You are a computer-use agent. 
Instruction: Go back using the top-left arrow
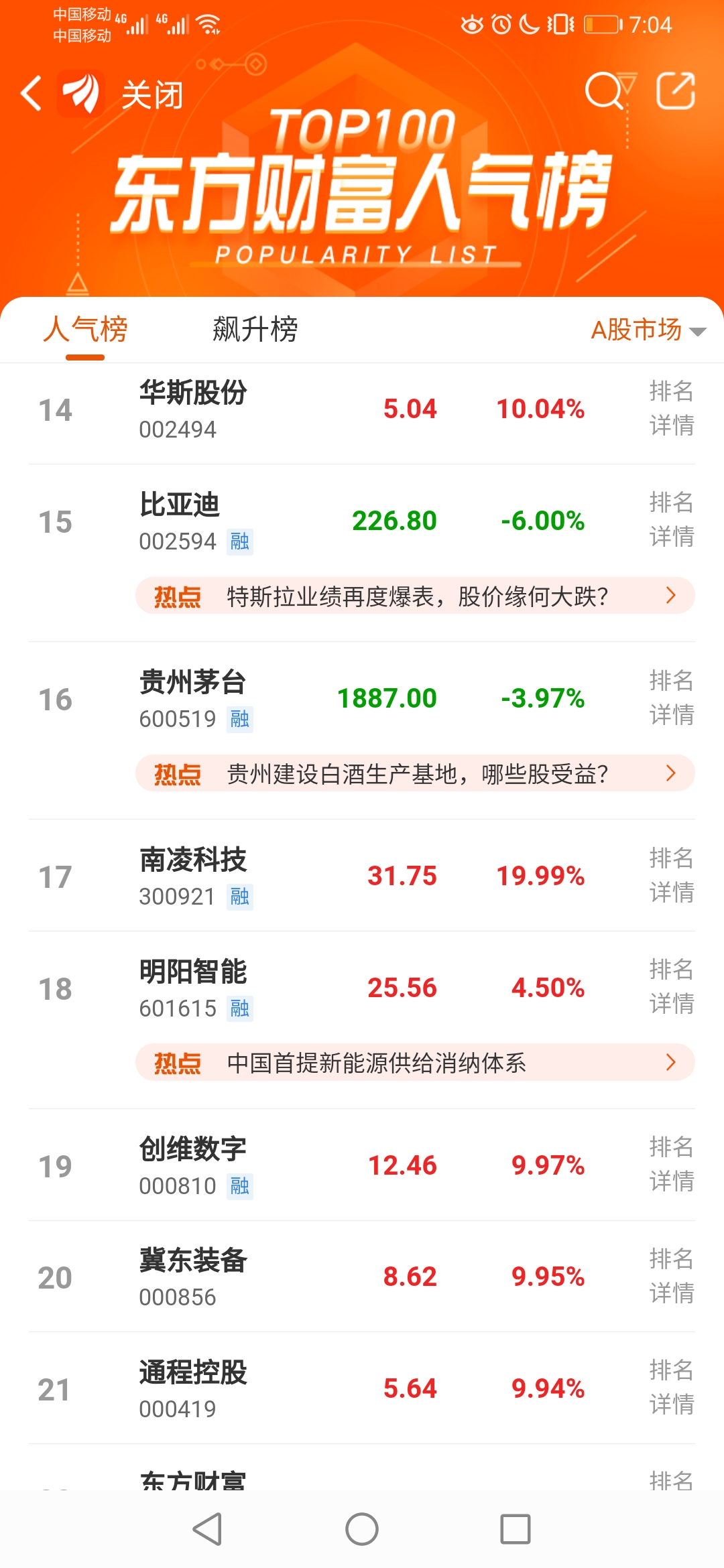coord(32,92)
